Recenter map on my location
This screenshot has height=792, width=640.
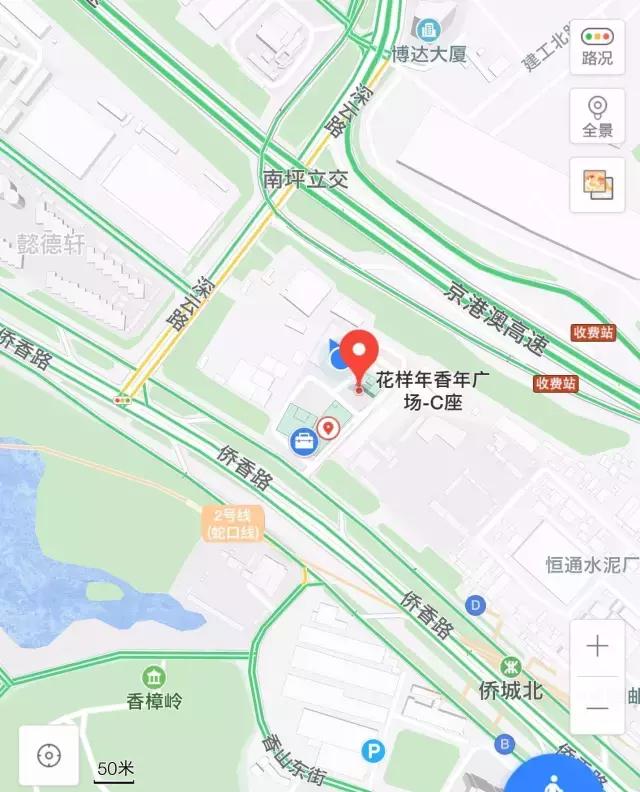48,755
